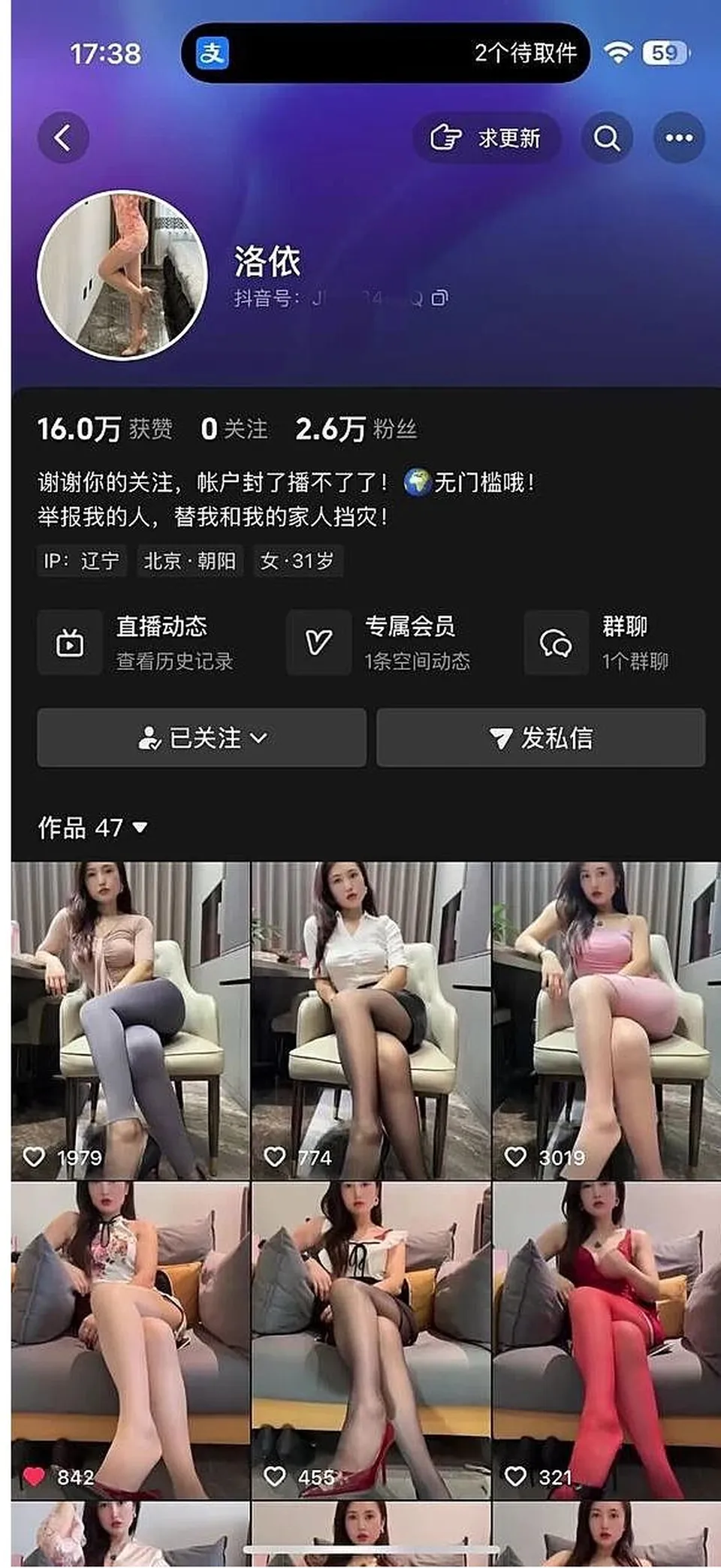Open the 作品 47 sort dropdown

click(92, 828)
